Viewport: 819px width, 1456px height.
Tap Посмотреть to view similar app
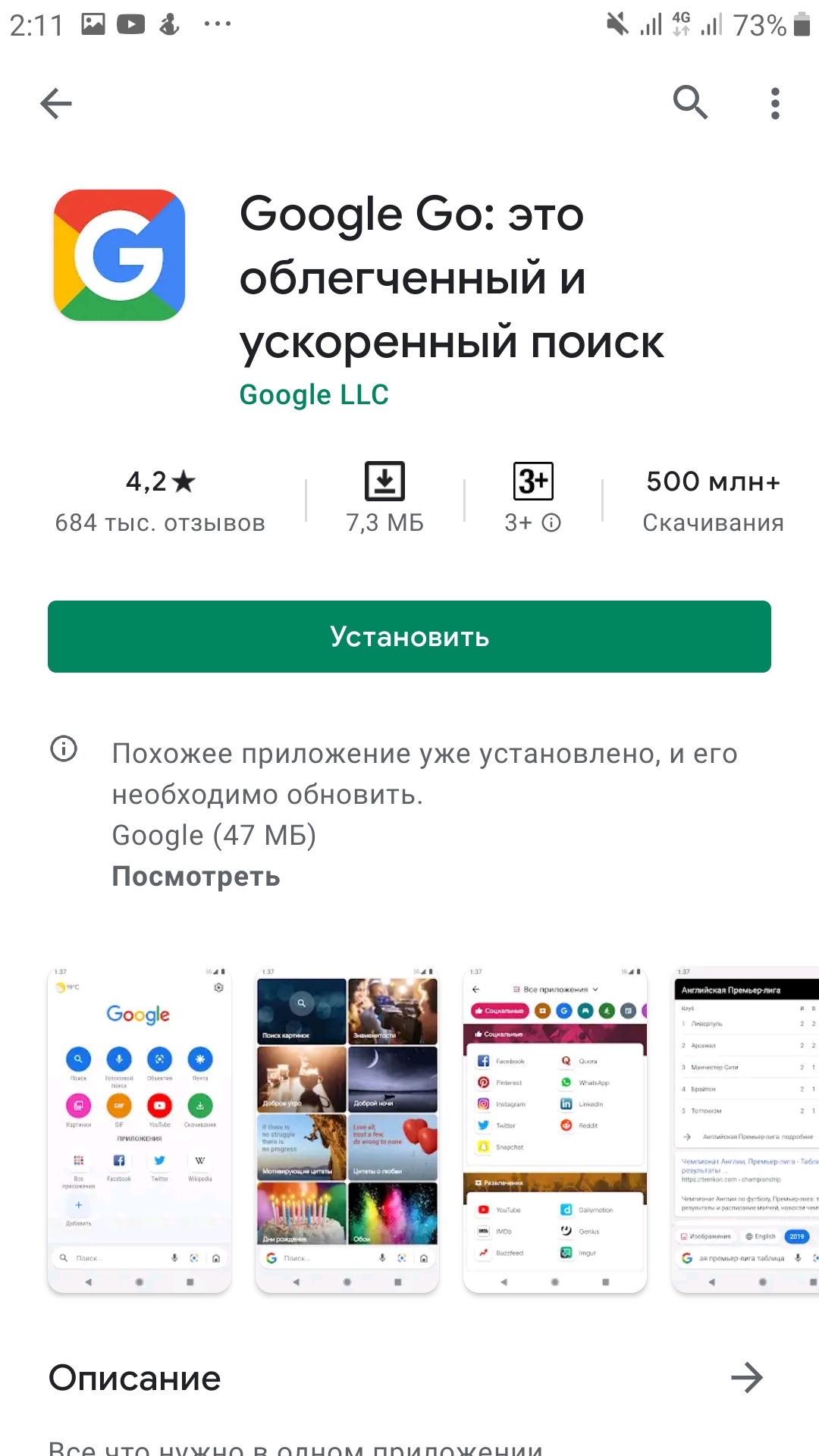(x=196, y=877)
